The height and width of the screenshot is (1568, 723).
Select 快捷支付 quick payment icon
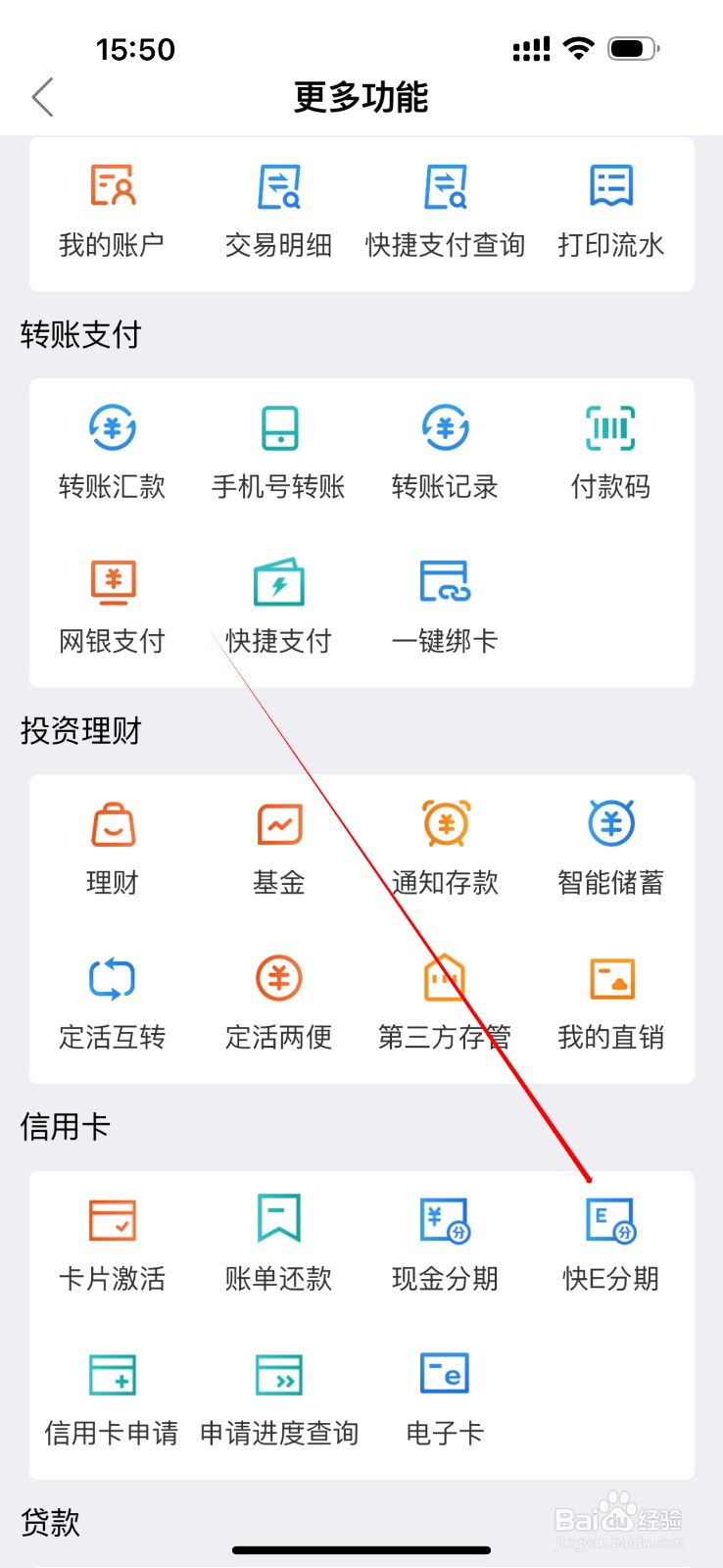pos(278,606)
